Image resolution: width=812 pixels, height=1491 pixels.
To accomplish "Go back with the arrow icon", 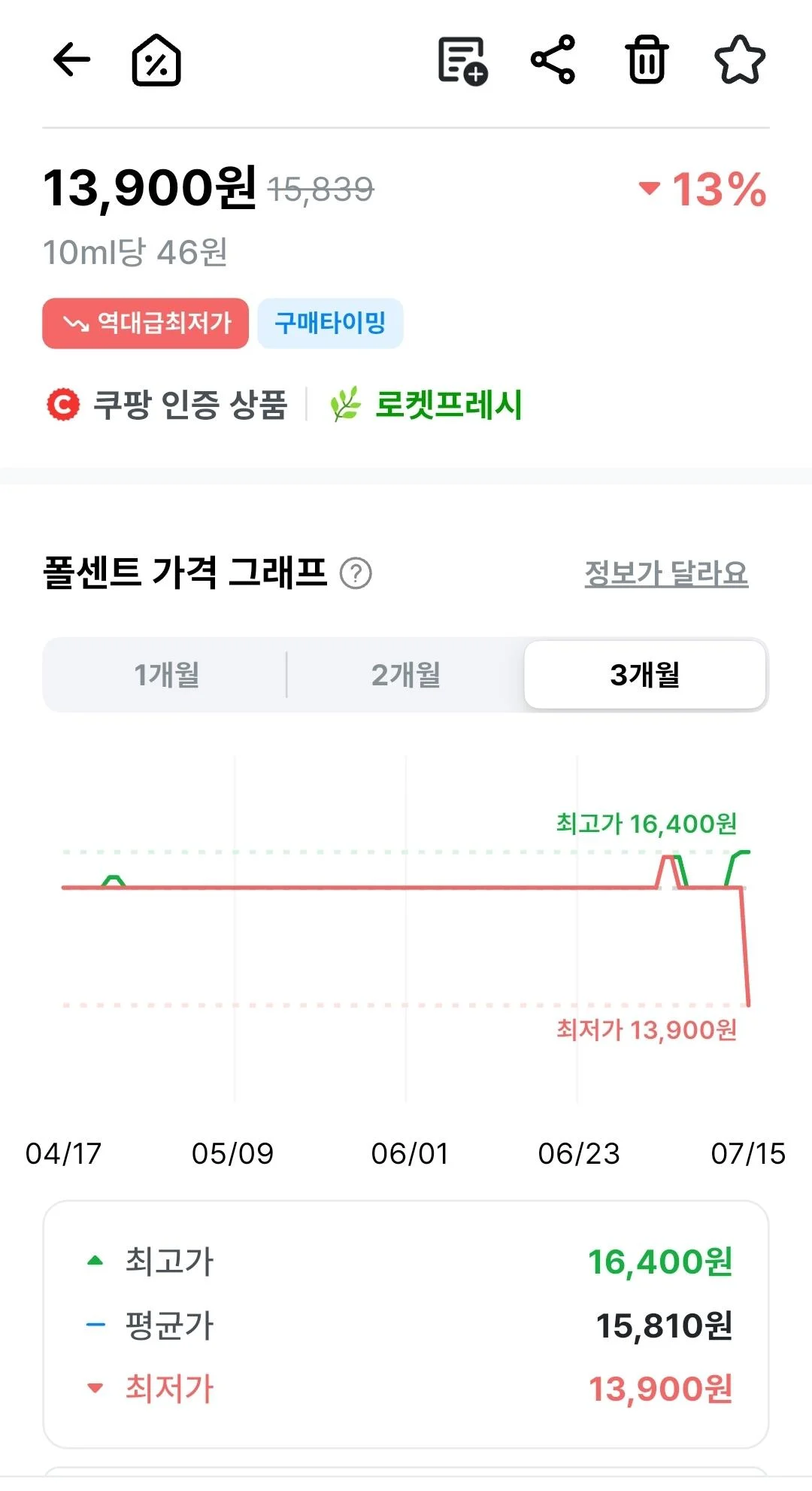I will (x=72, y=60).
